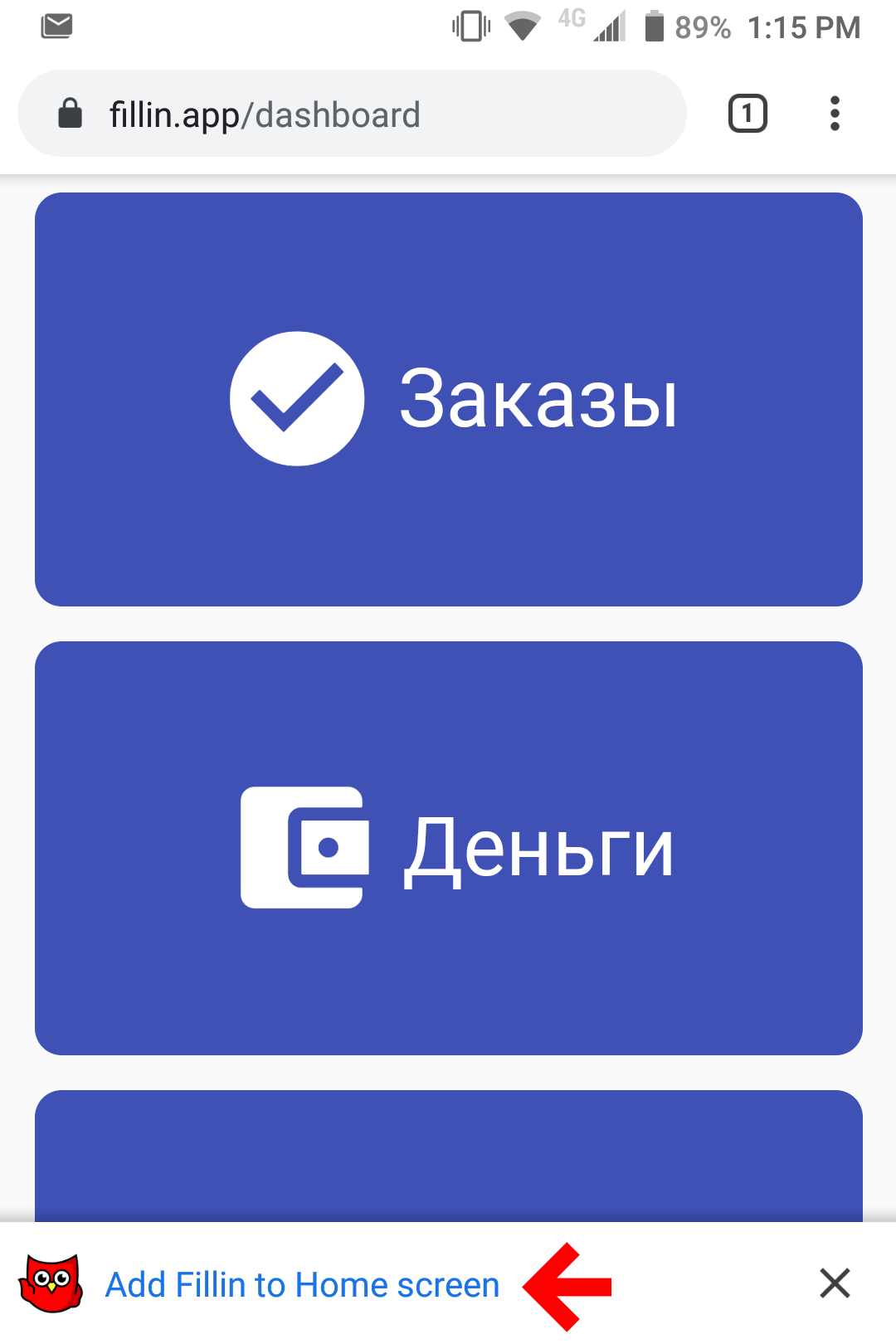This screenshot has height=1344, width=896.
Task: Open the Деньги card
Action: click(x=448, y=847)
